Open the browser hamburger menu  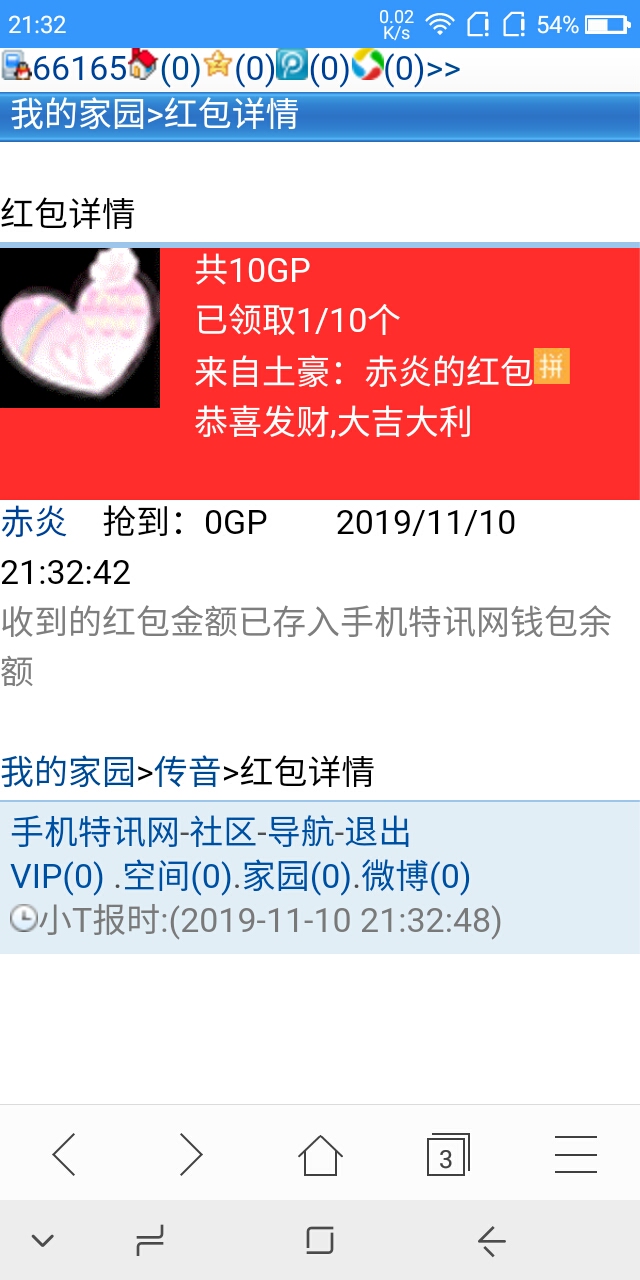[x=576, y=1155]
